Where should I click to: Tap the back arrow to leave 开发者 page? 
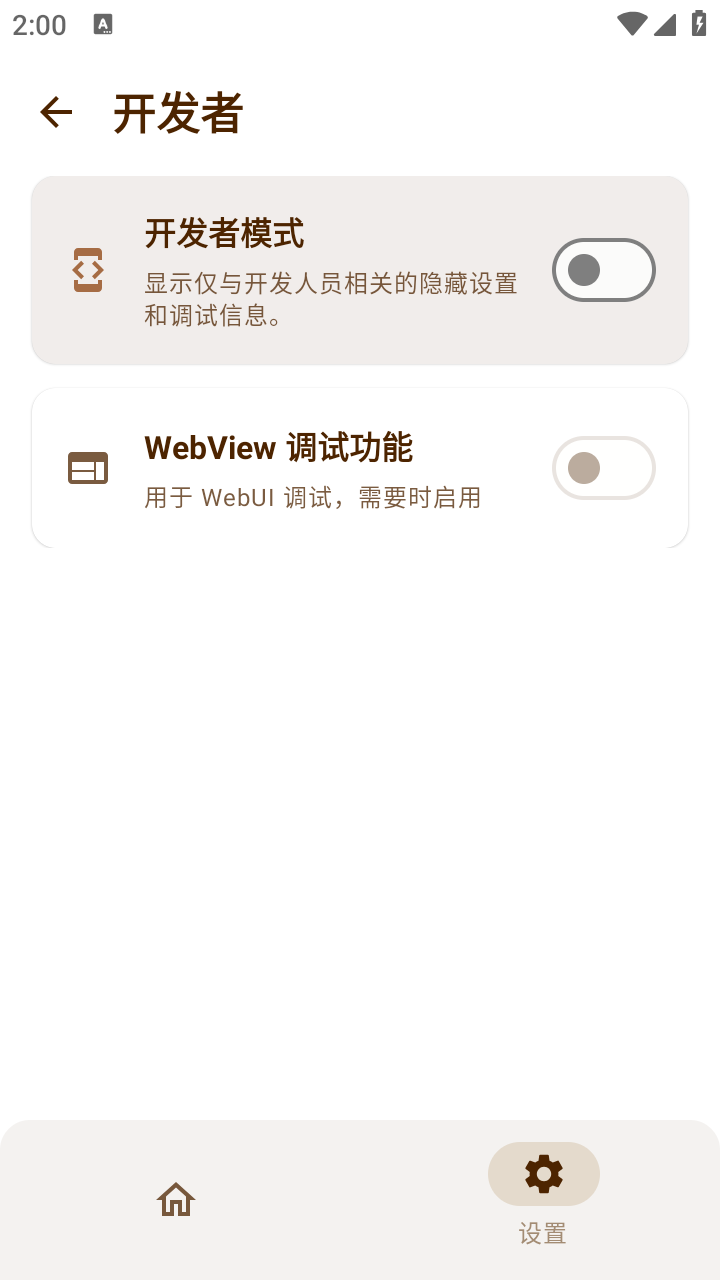(x=55, y=111)
